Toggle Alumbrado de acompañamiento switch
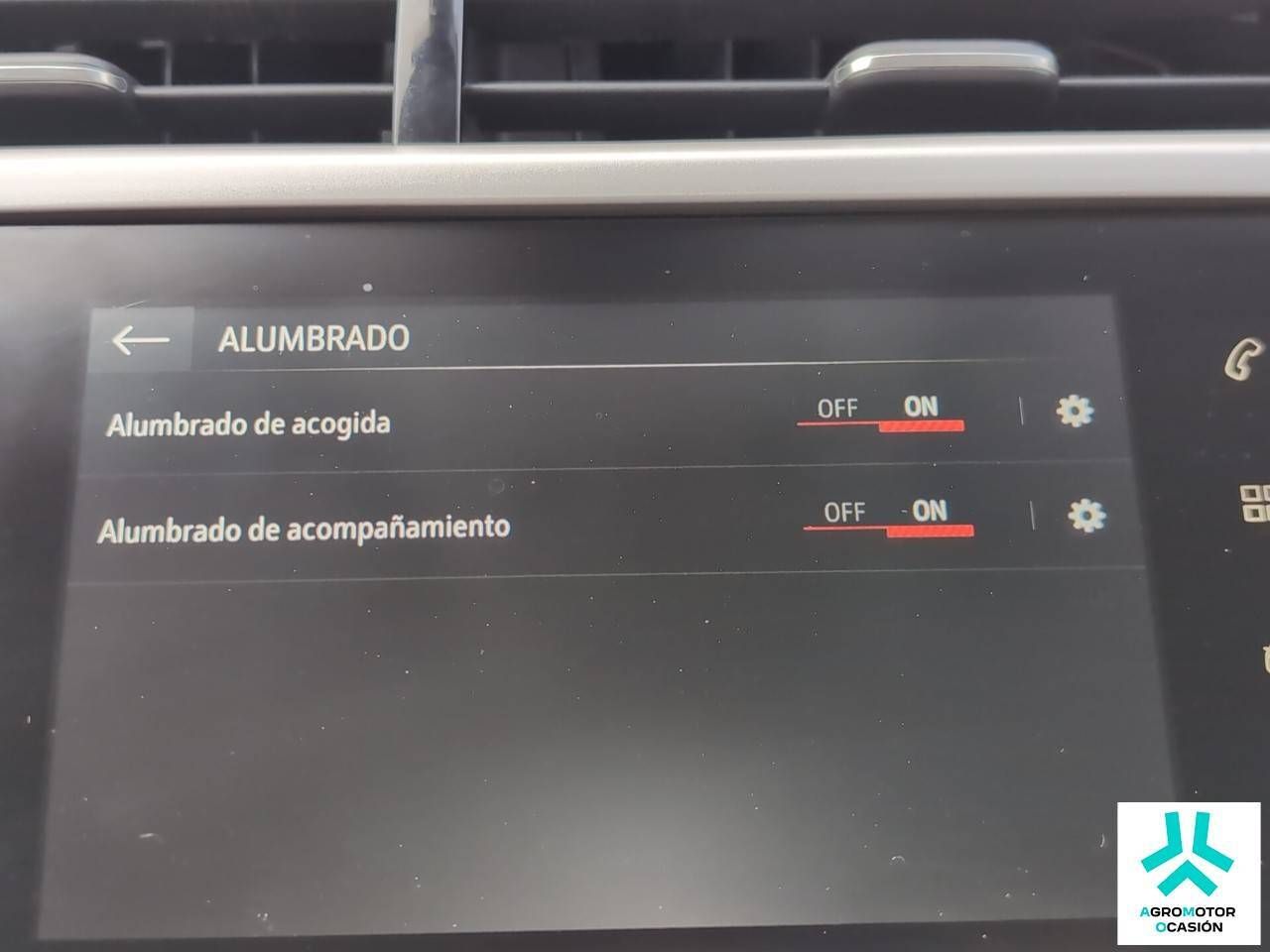This screenshot has width=1270, height=952. coord(888,519)
